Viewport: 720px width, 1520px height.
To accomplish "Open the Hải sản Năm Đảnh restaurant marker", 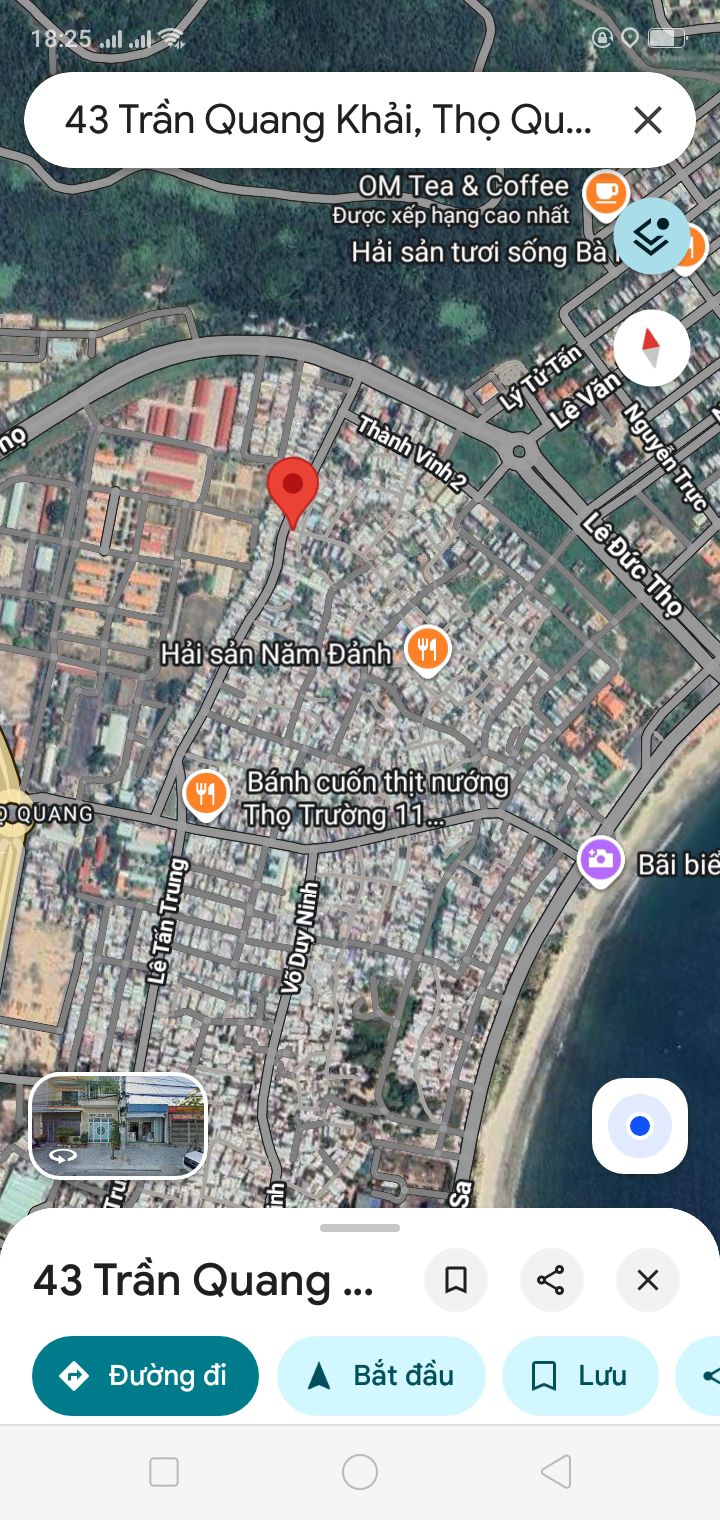I will tap(427, 651).
